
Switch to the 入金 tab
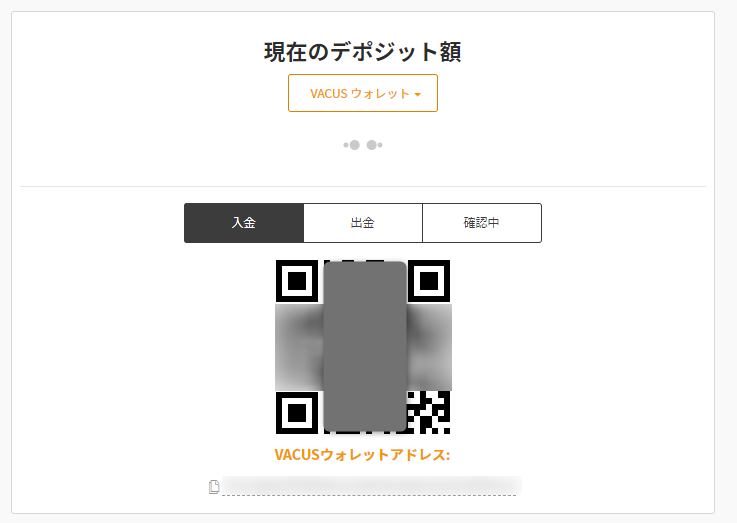click(x=244, y=223)
